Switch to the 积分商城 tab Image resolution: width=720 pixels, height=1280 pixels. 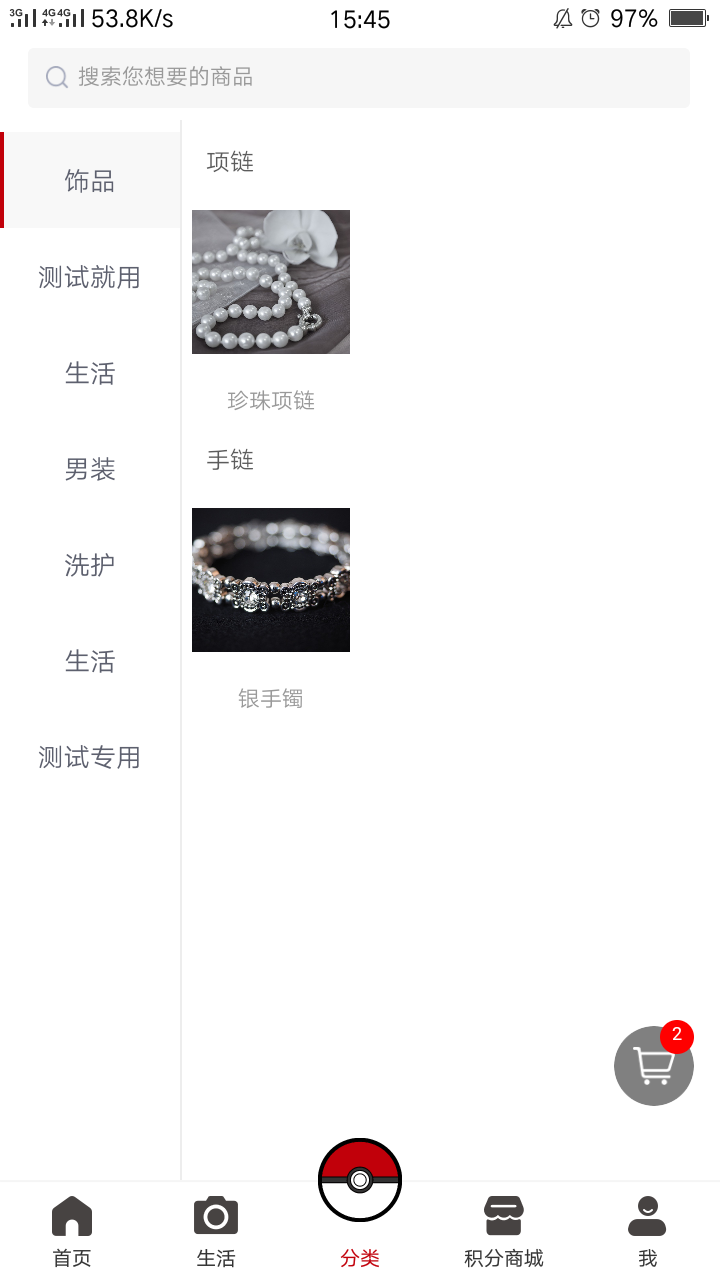pyautogui.click(x=504, y=1231)
